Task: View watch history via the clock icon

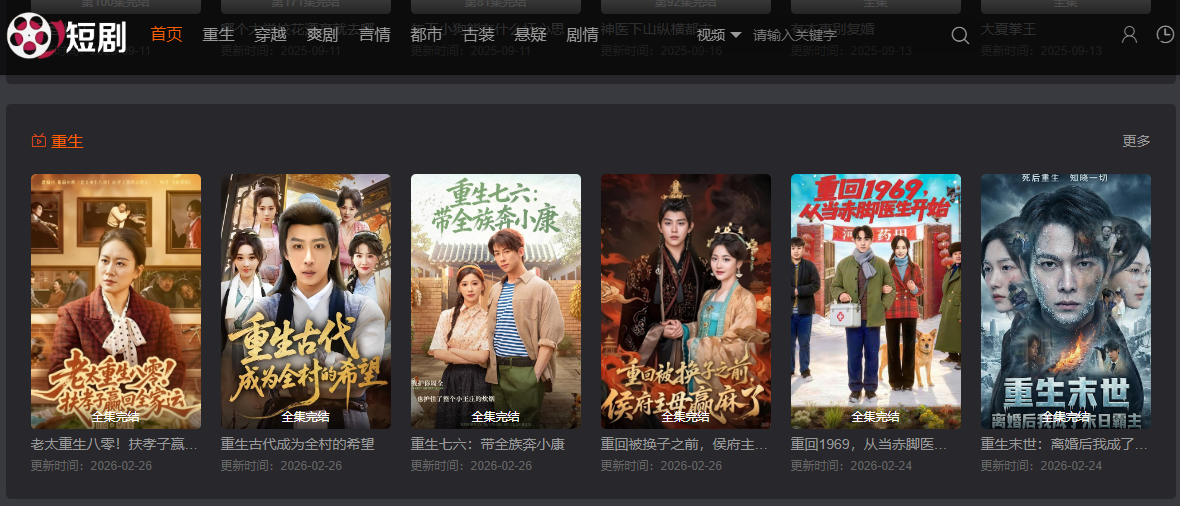Action: 1165,35
